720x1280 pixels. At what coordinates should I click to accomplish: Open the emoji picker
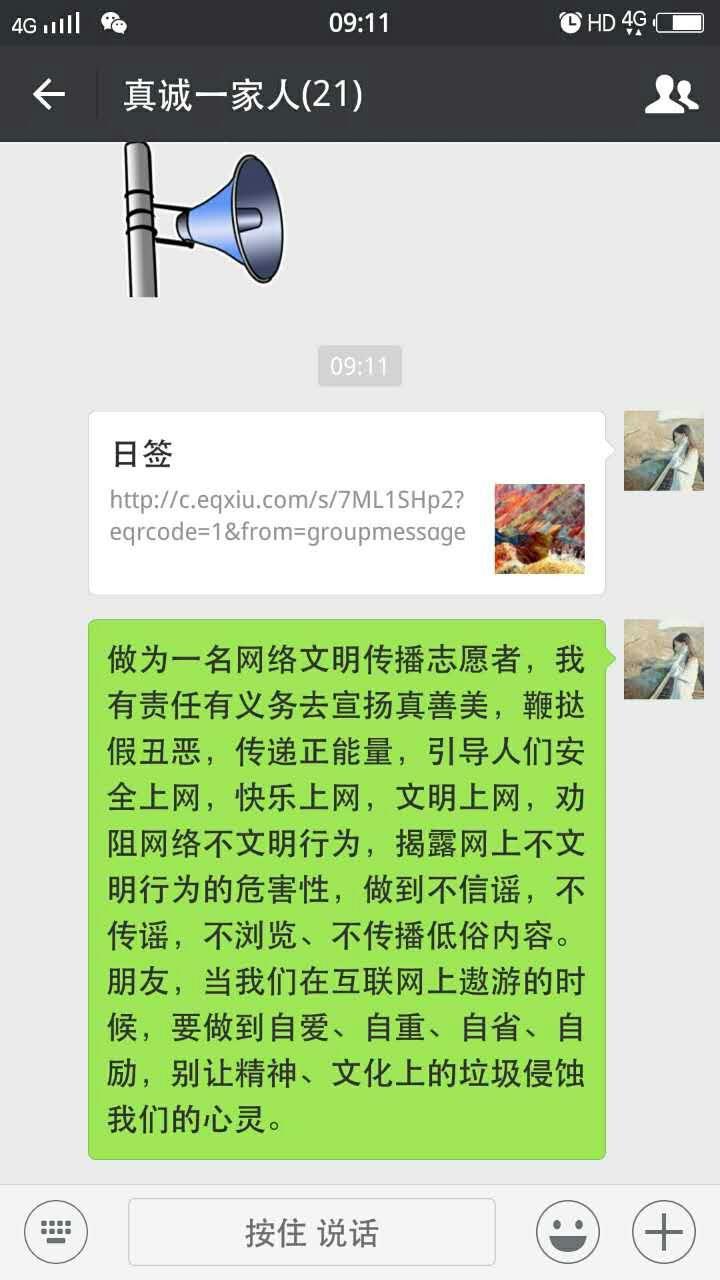pyautogui.click(x=568, y=1232)
